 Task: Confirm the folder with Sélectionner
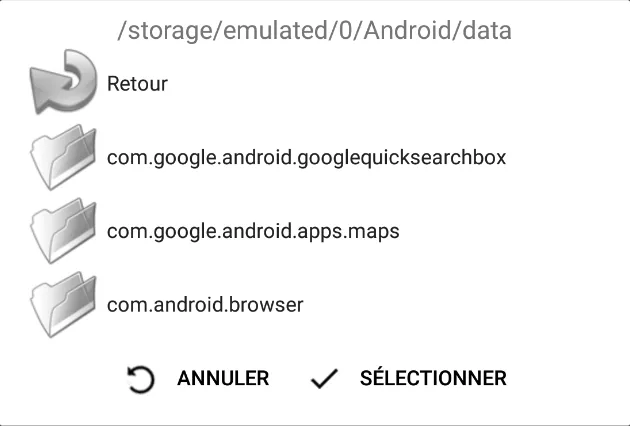pyautogui.click(x=409, y=378)
